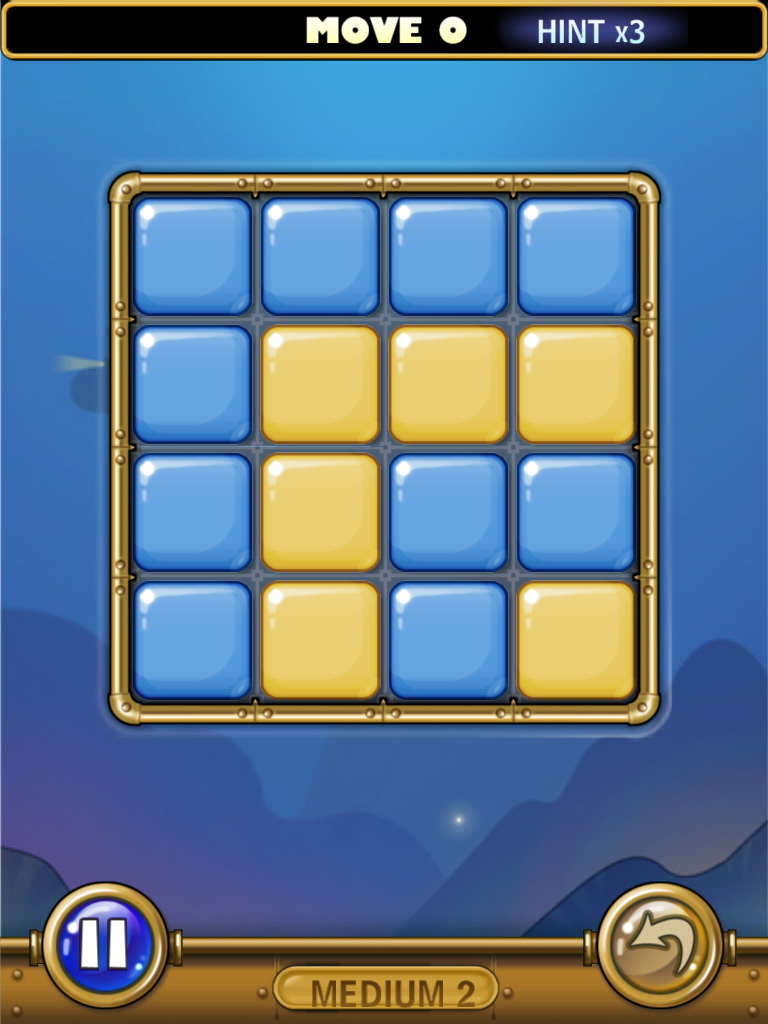Flip the top-left corner blue tile

point(192,256)
